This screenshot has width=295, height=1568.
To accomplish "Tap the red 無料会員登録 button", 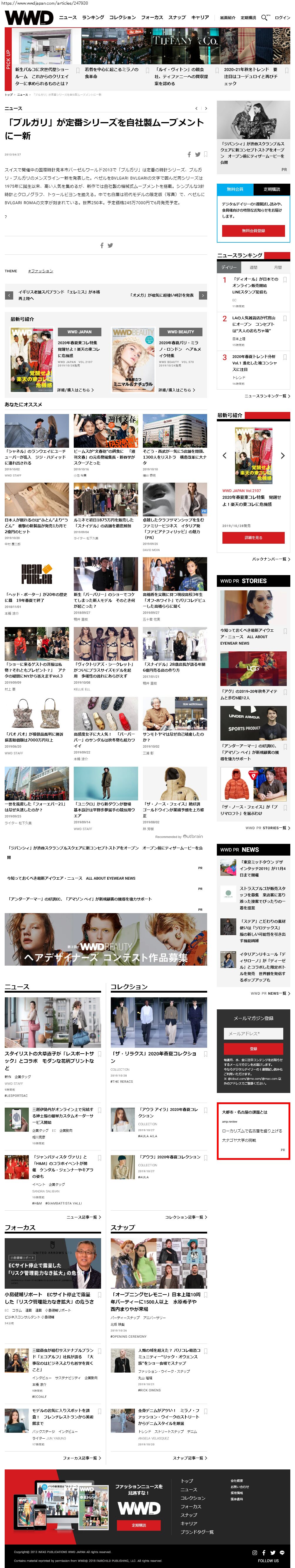I will tap(253, 231).
